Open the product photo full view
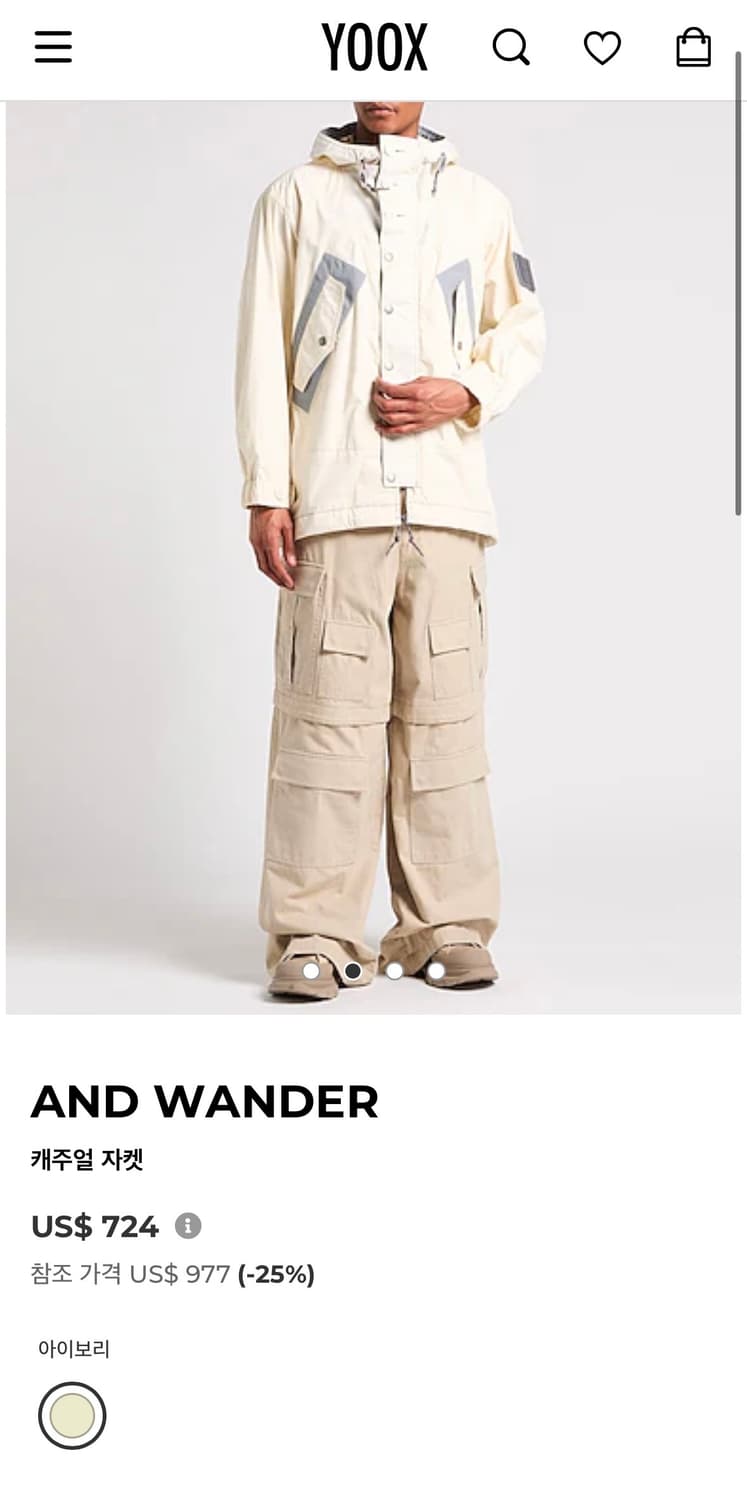 coord(373,558)
